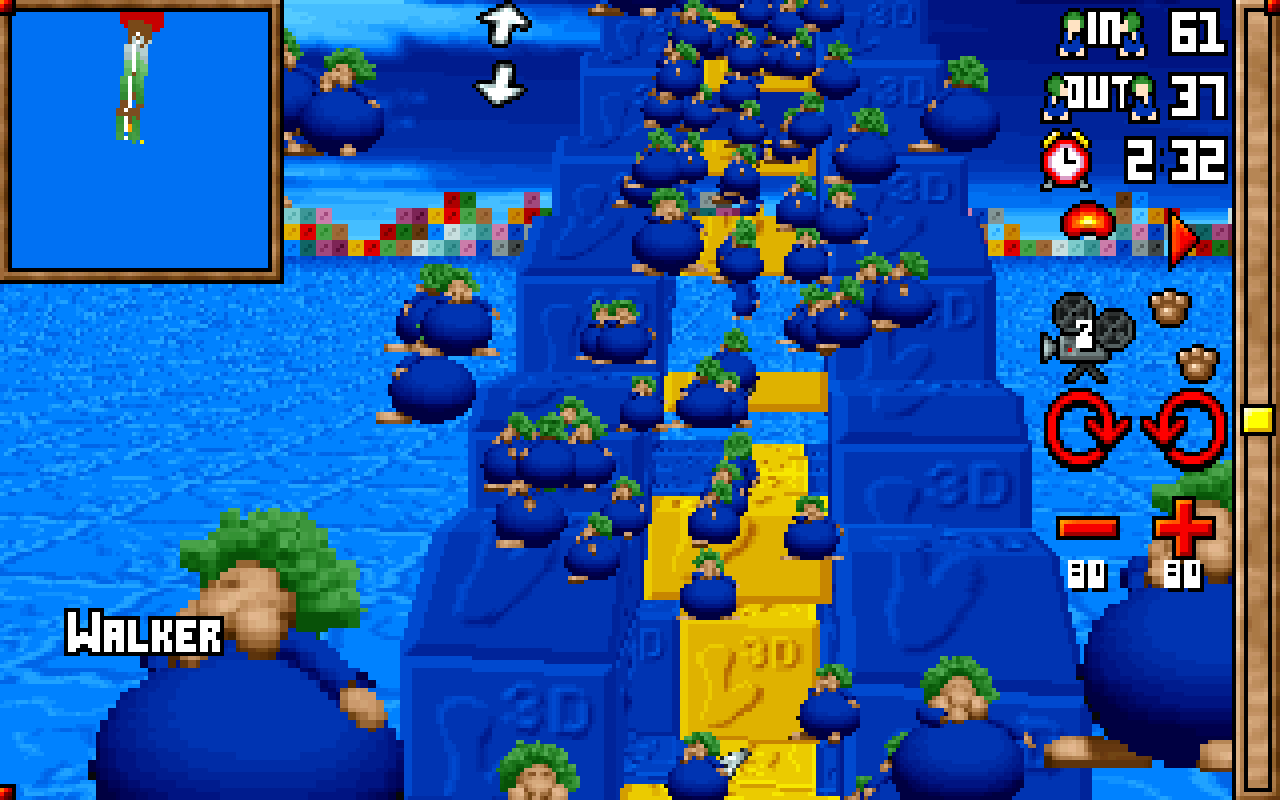Tap the yellow handle on the vertical slider
The width and height of the screenshot is (1280, 800).
tap(1257, 420)
